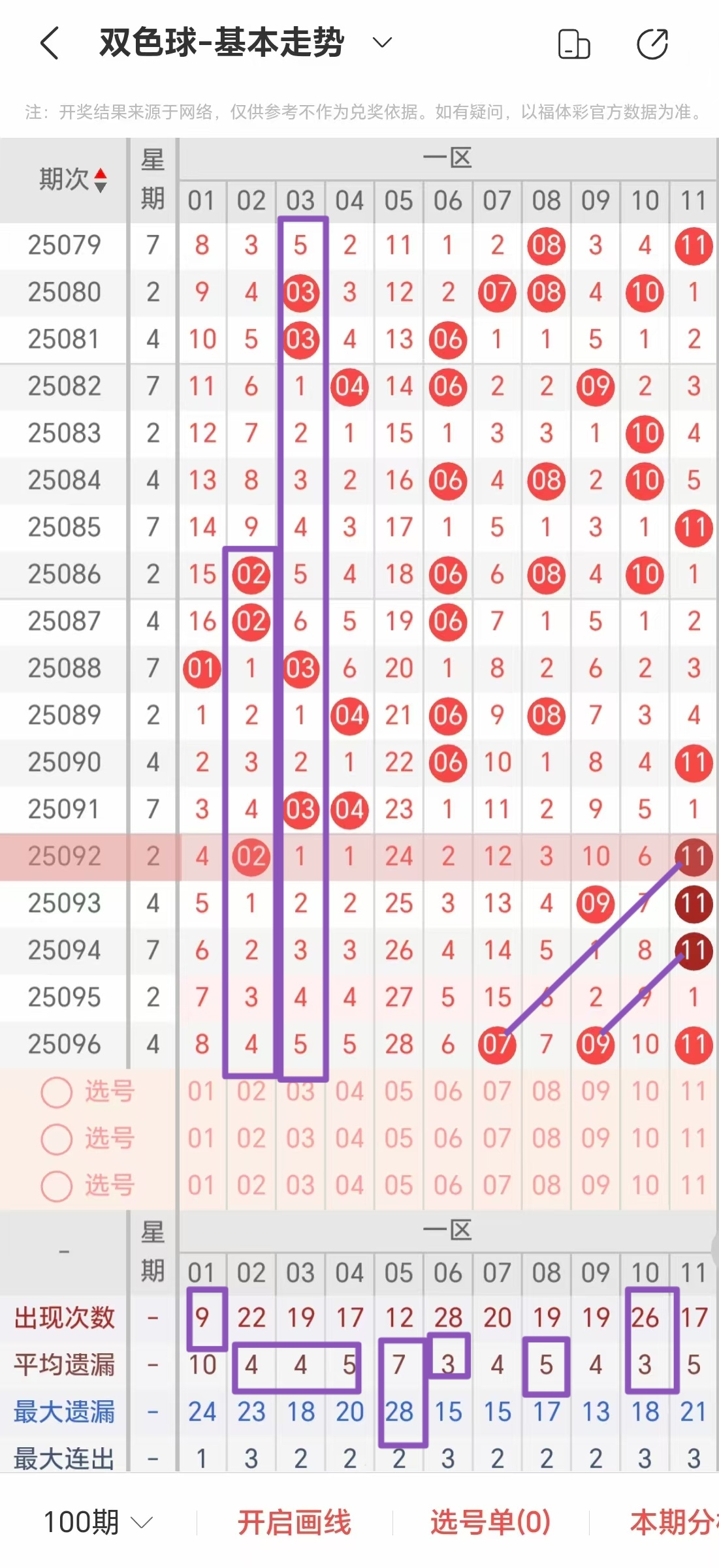Screen dimensions: 719x1568
Task: Select the first 选号 radio circle
Action: pos(57,1091)
